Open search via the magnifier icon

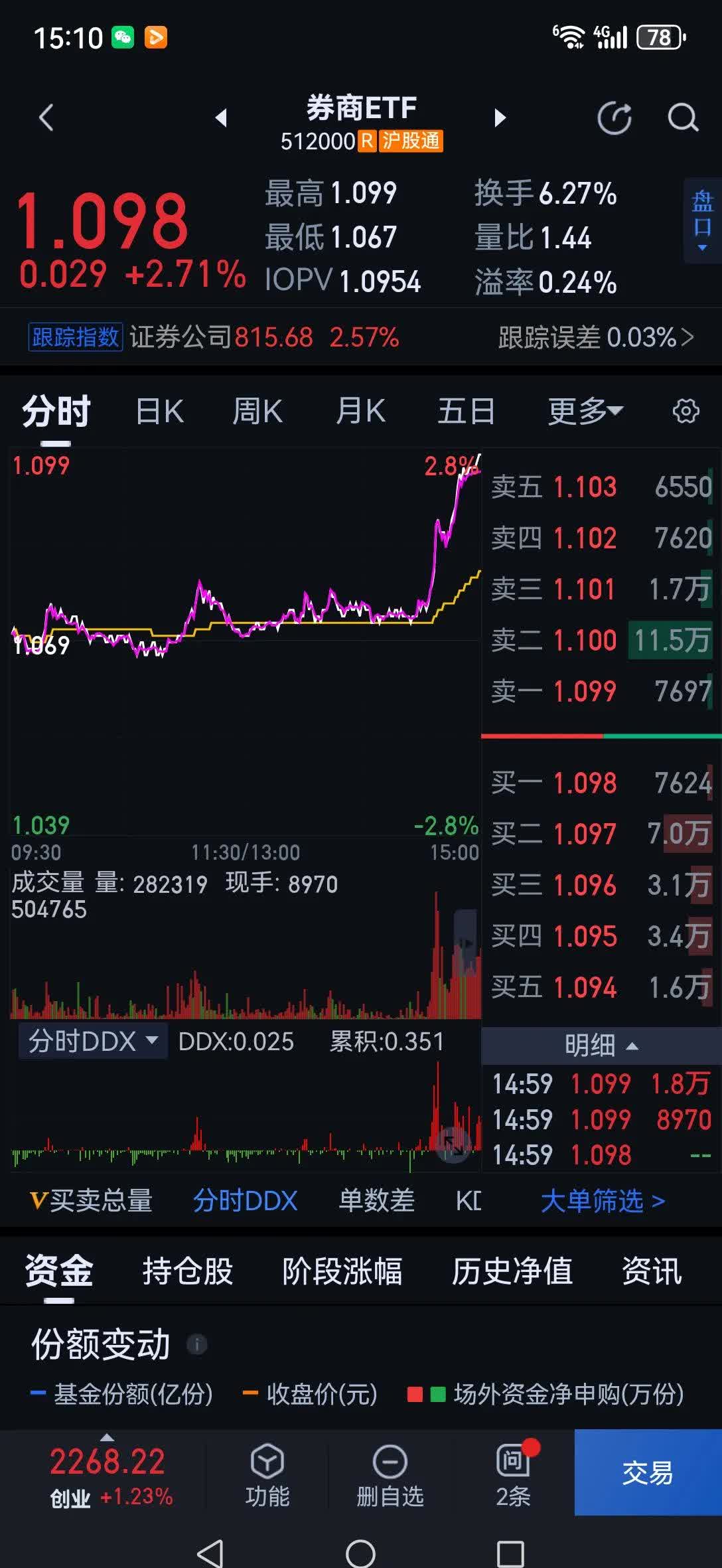[x=681, y=118]
